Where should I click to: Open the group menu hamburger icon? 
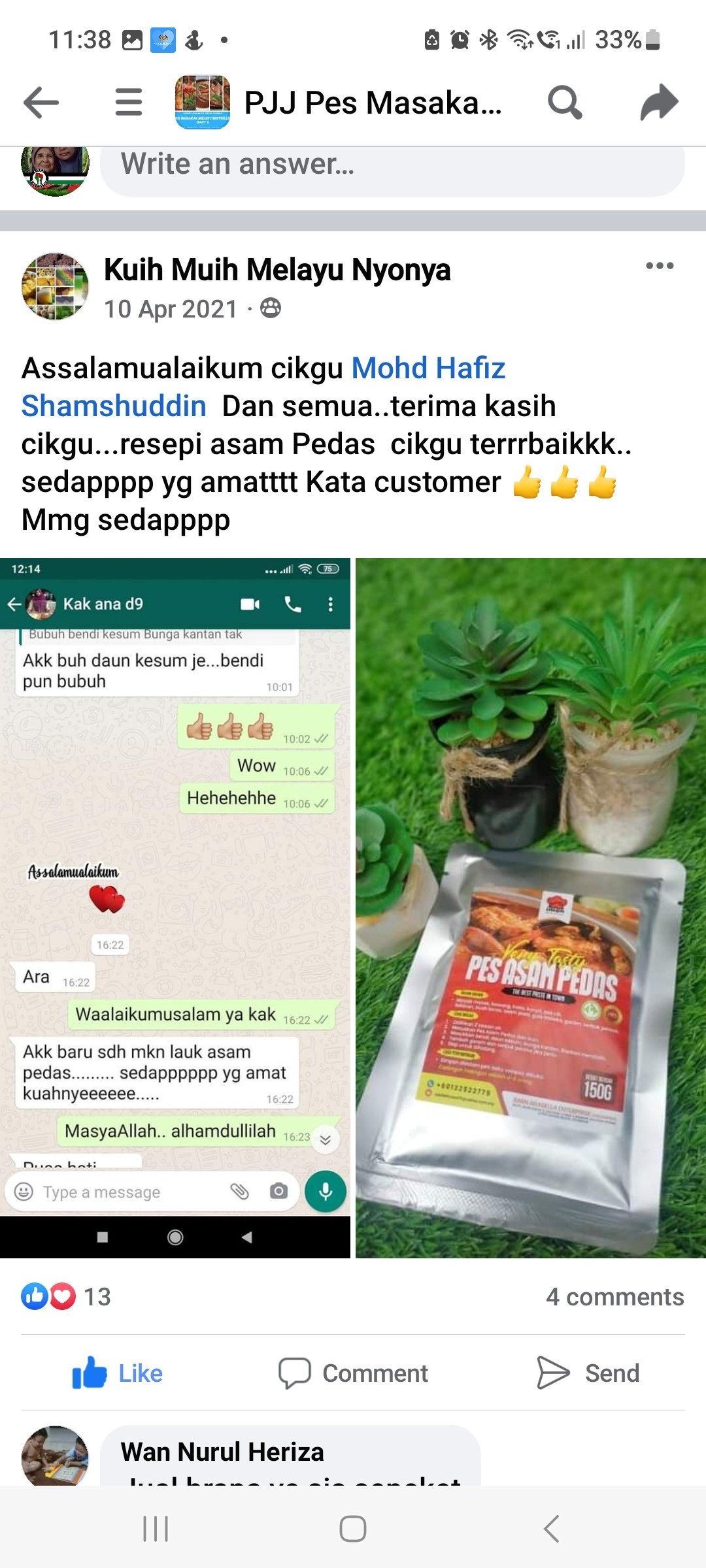click(128, 103)
